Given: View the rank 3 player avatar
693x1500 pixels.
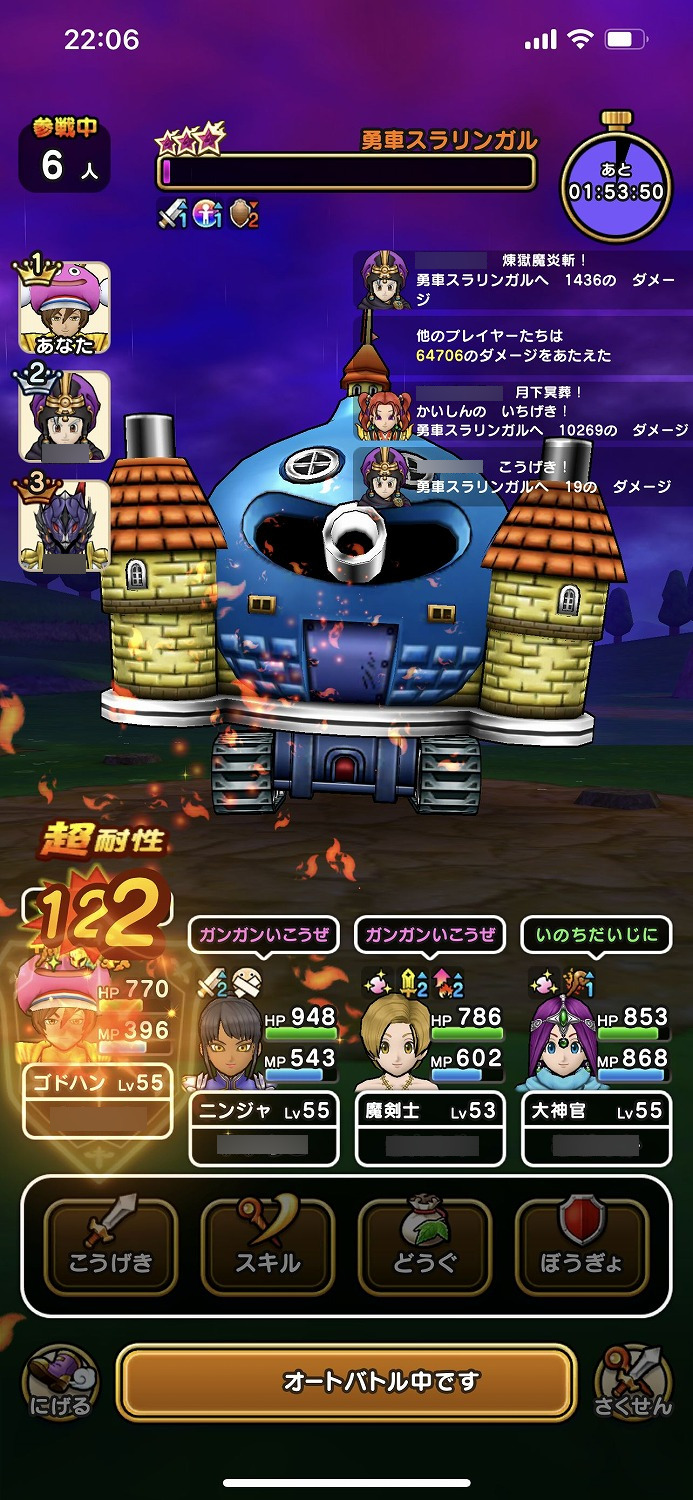Looking at the screenshot, I should click(x=64, y=524).
